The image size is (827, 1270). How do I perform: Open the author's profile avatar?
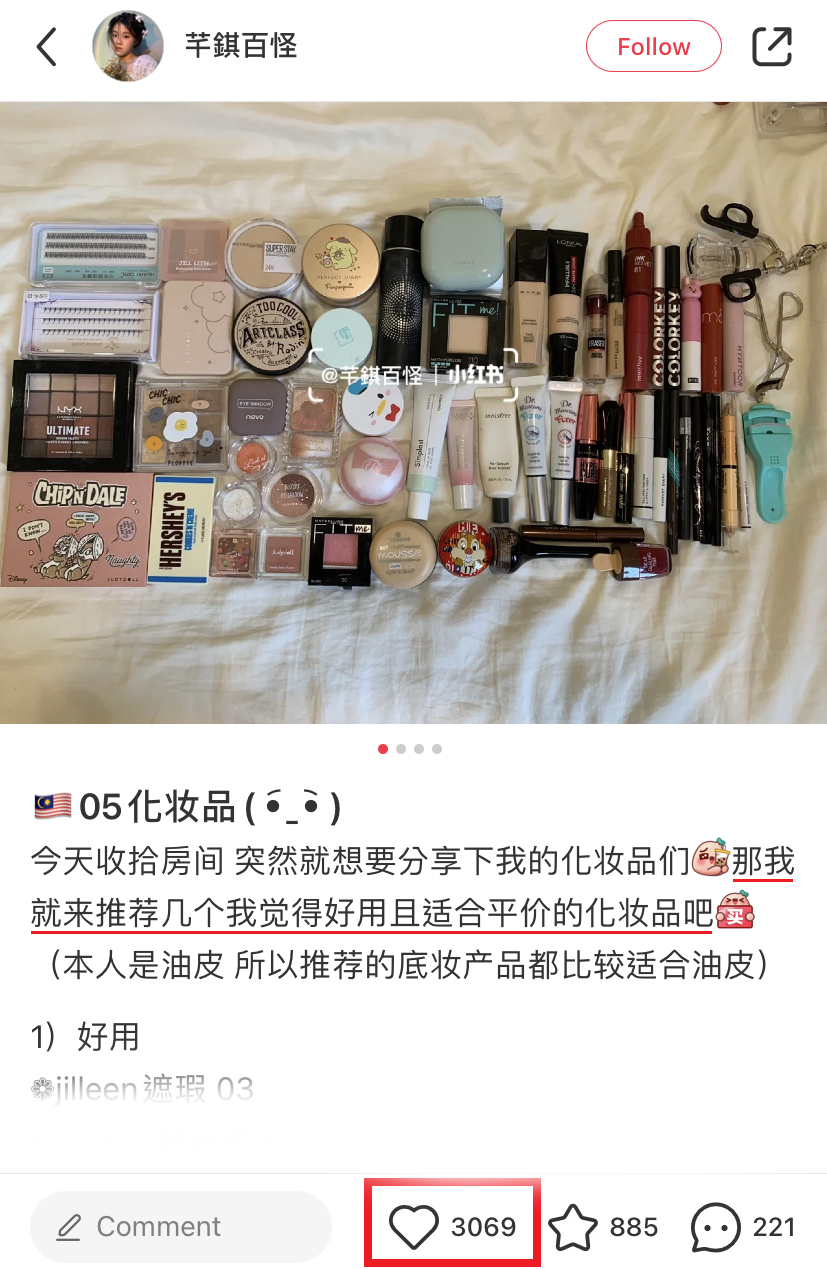128,47
